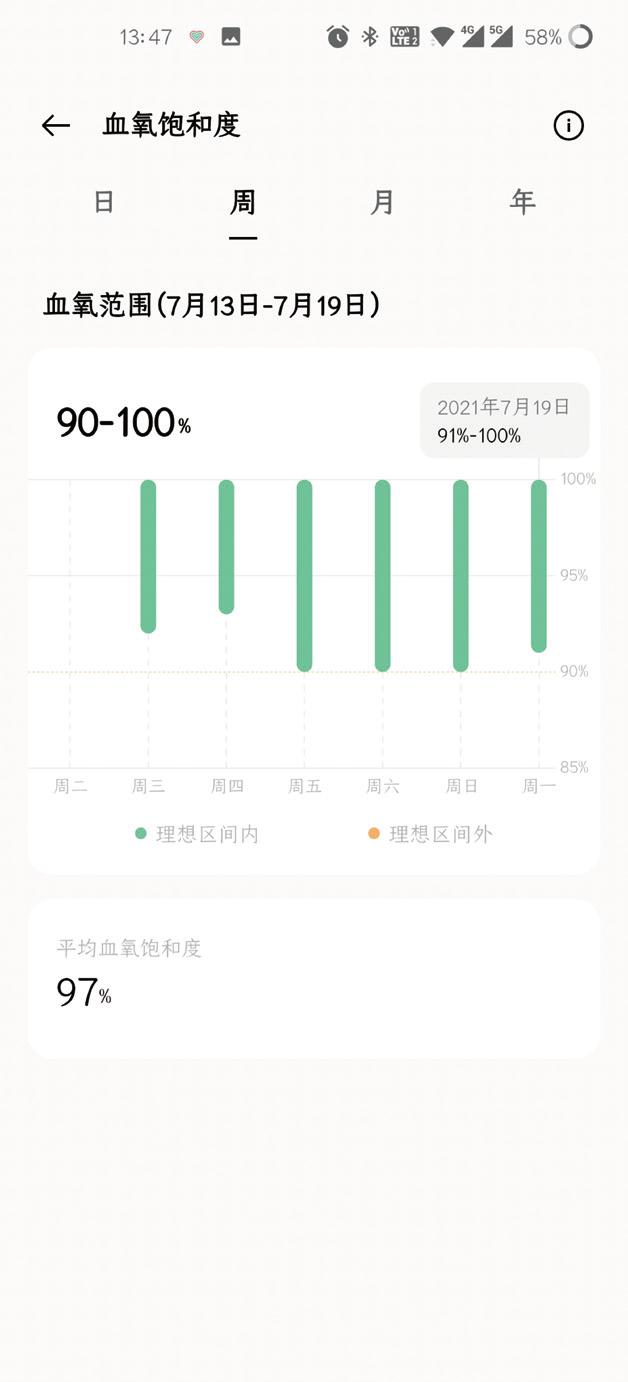Viewport: 628px width, 1382px height.
Task: Tap the 周四 bar in the chart
Action: click(x=226, y=547)
